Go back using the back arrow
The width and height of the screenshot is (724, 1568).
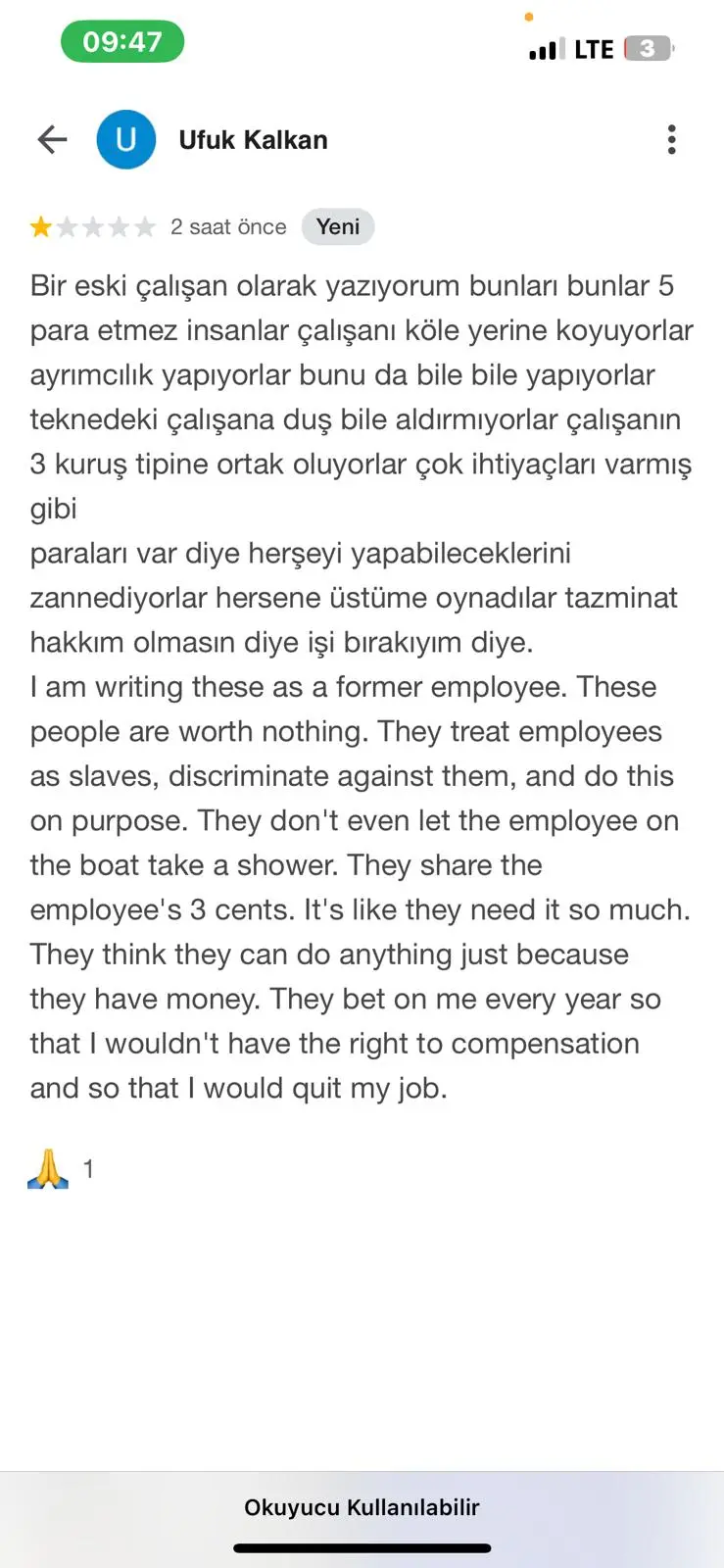(52, 140)
